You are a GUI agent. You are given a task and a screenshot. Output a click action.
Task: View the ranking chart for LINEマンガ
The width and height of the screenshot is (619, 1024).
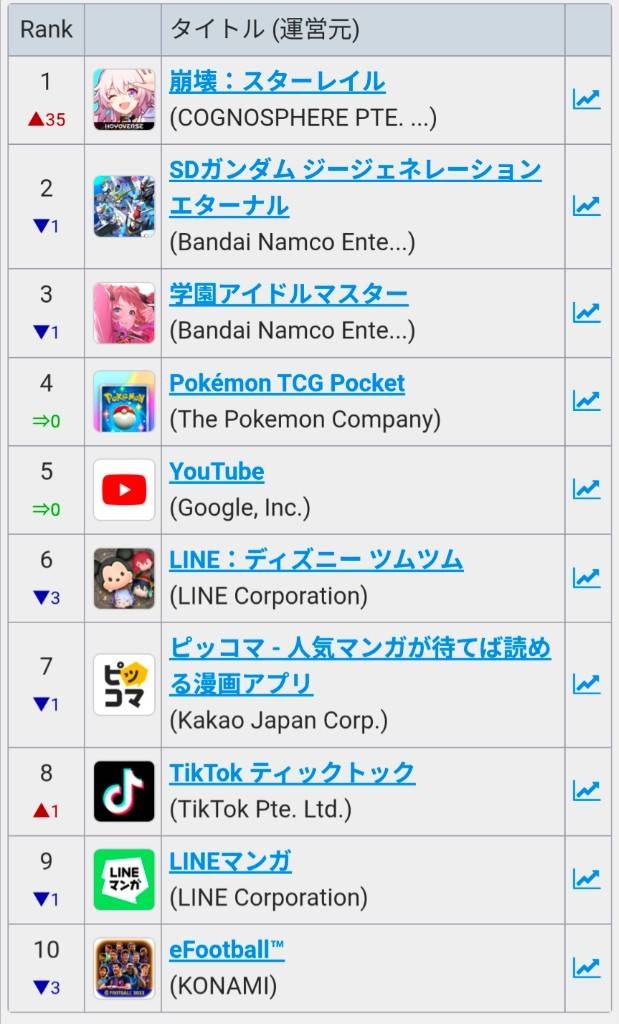tap(586, 879)
